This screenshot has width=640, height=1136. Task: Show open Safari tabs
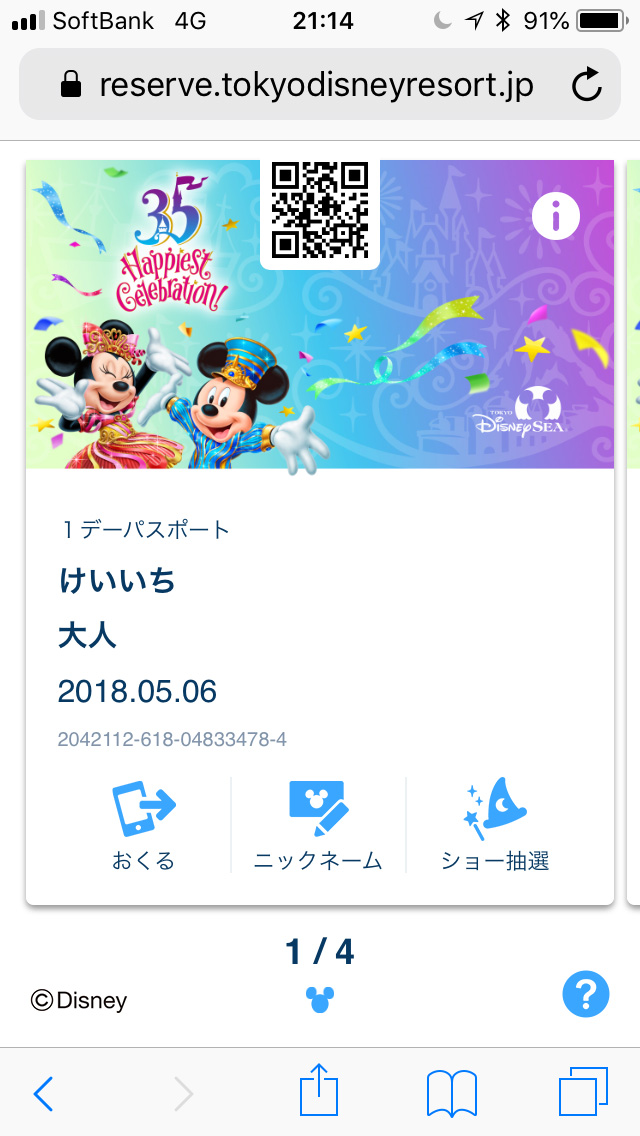coord(583,1093)
